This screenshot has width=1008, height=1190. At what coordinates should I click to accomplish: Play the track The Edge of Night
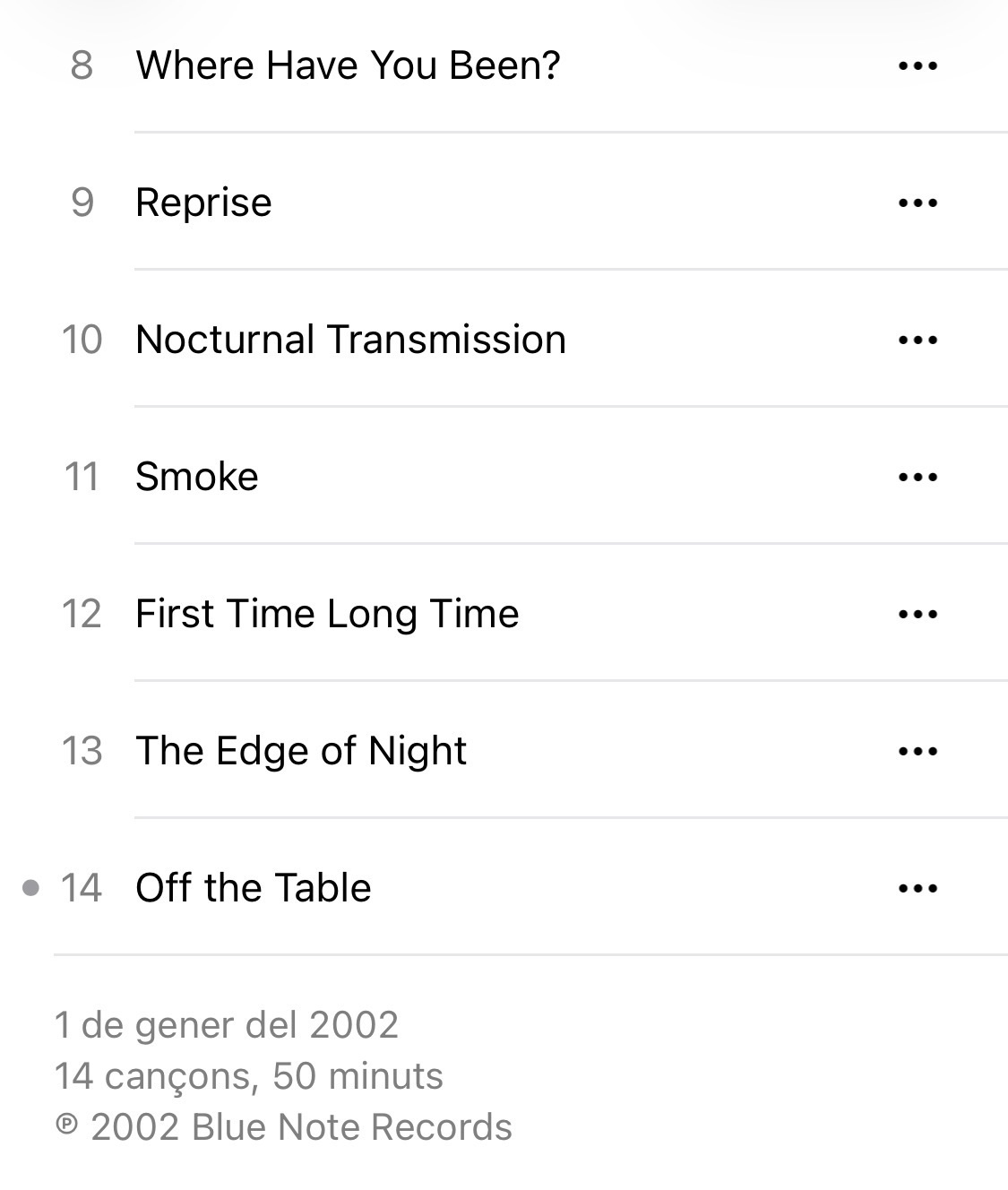click(x=301, y=751)
